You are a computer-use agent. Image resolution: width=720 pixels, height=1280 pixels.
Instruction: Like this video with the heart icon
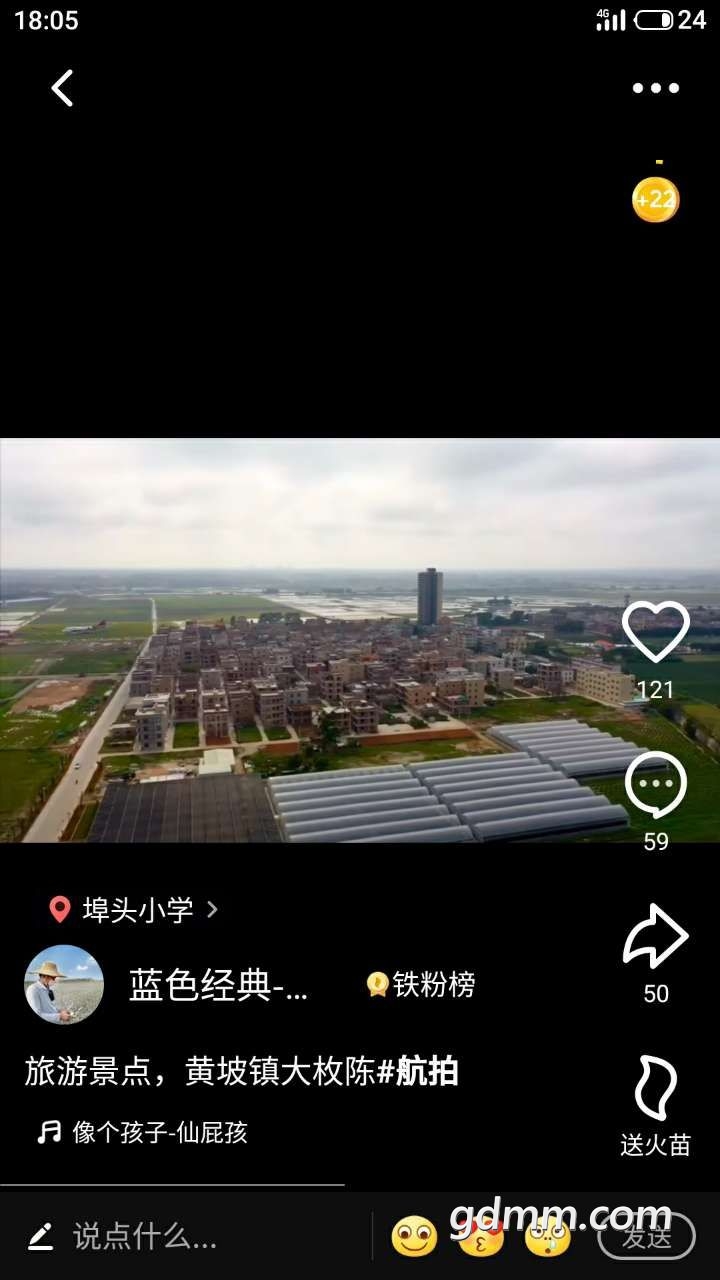coord(655,634)
